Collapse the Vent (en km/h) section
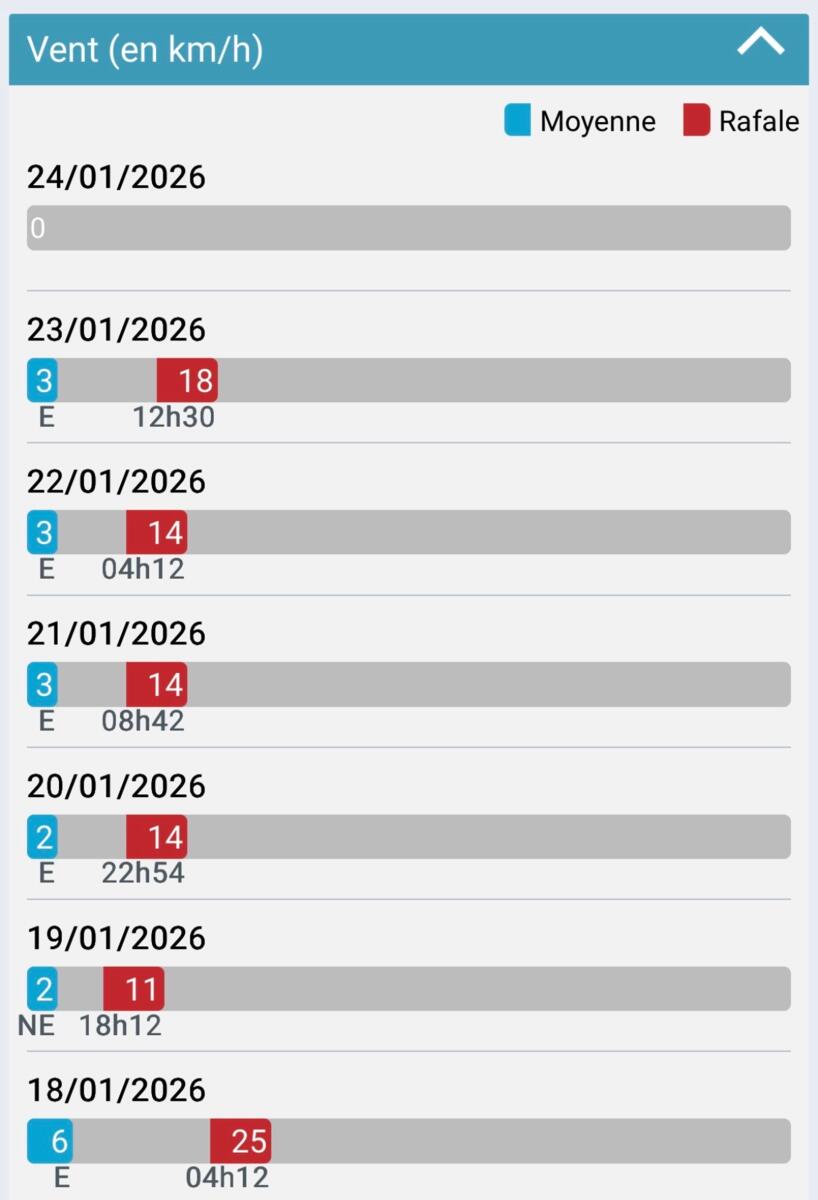The image size is (818, 1200). click(x=760, y=43)
